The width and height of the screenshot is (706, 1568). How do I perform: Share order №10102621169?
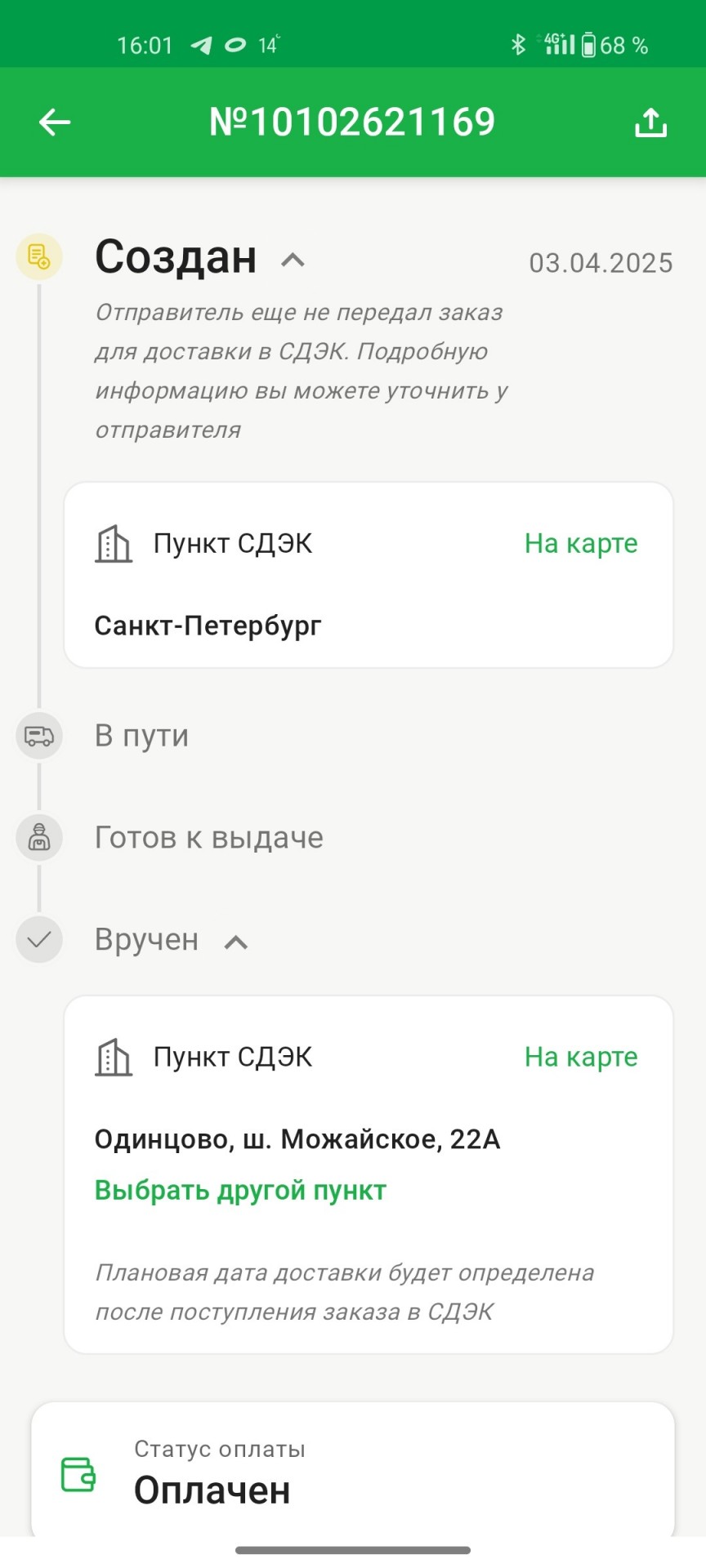[x=650, y=122]
